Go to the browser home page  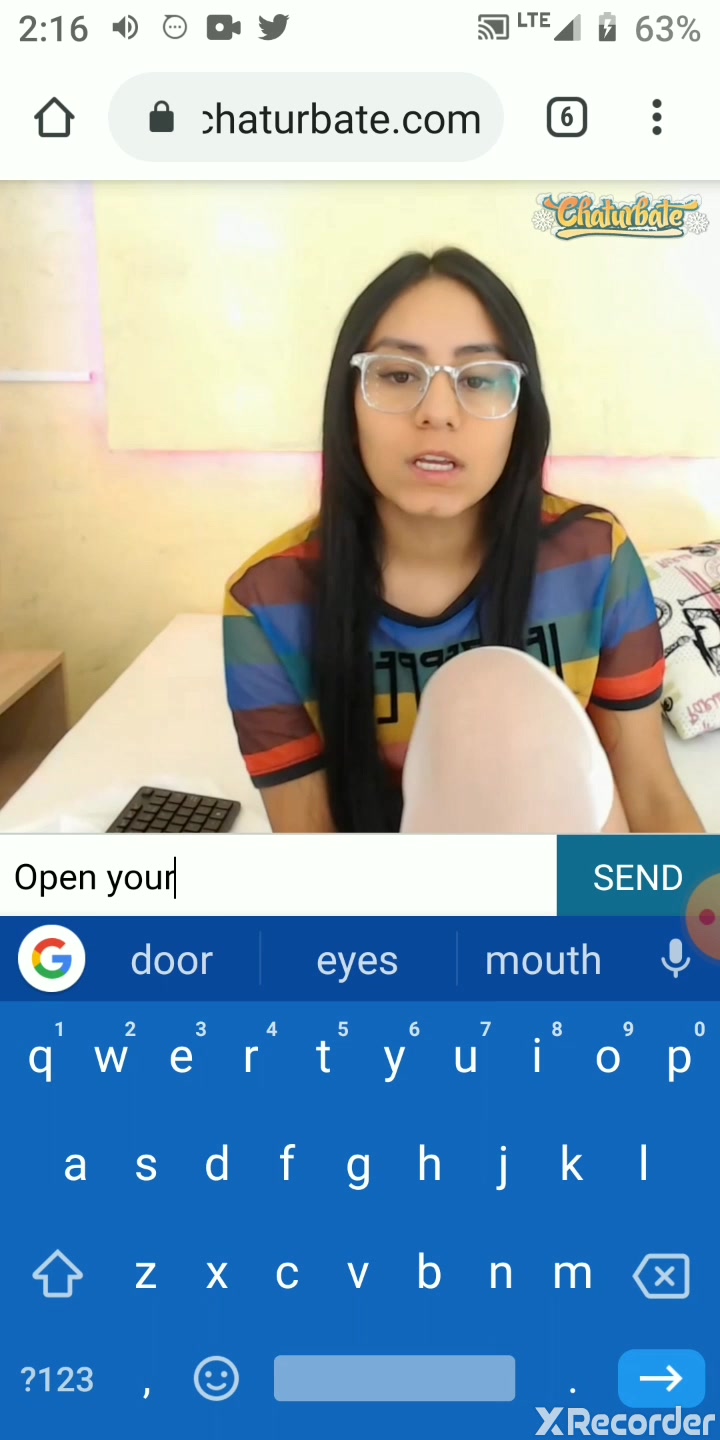54,118
